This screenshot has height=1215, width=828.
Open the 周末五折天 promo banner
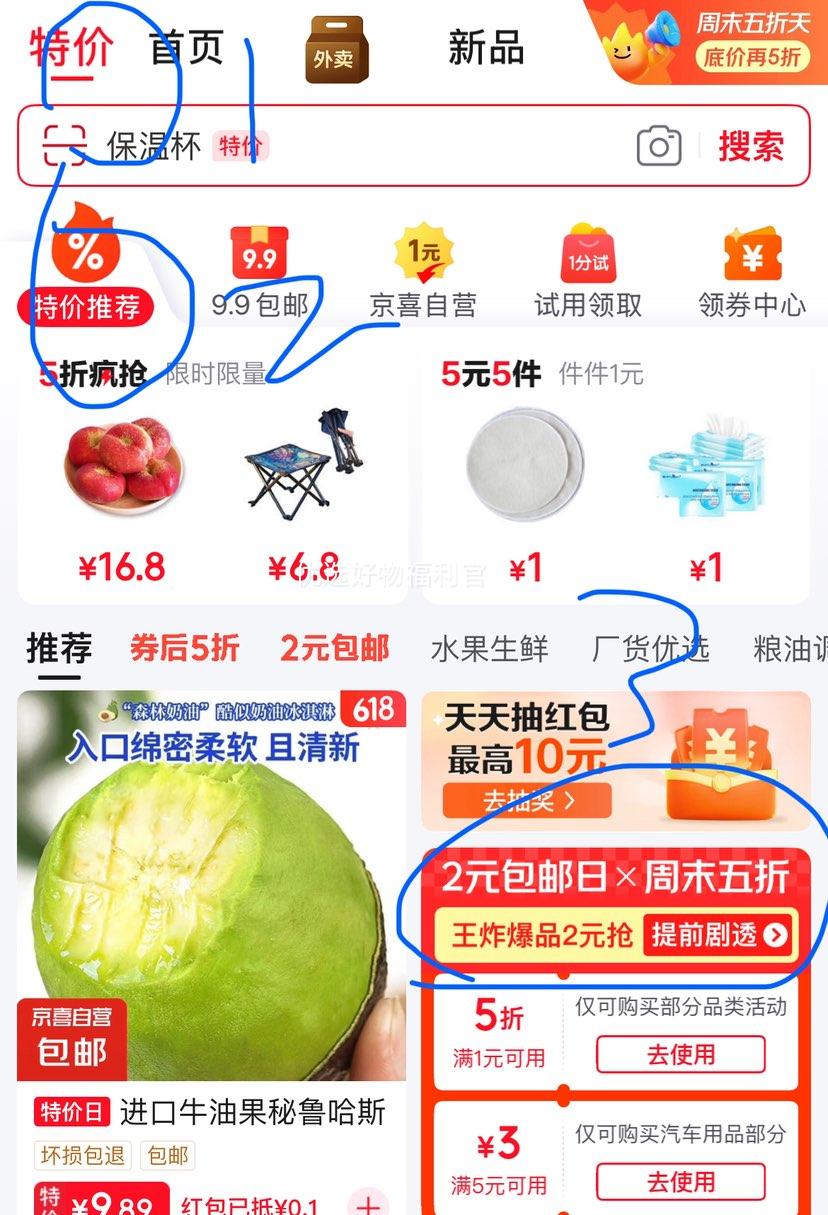712,42
